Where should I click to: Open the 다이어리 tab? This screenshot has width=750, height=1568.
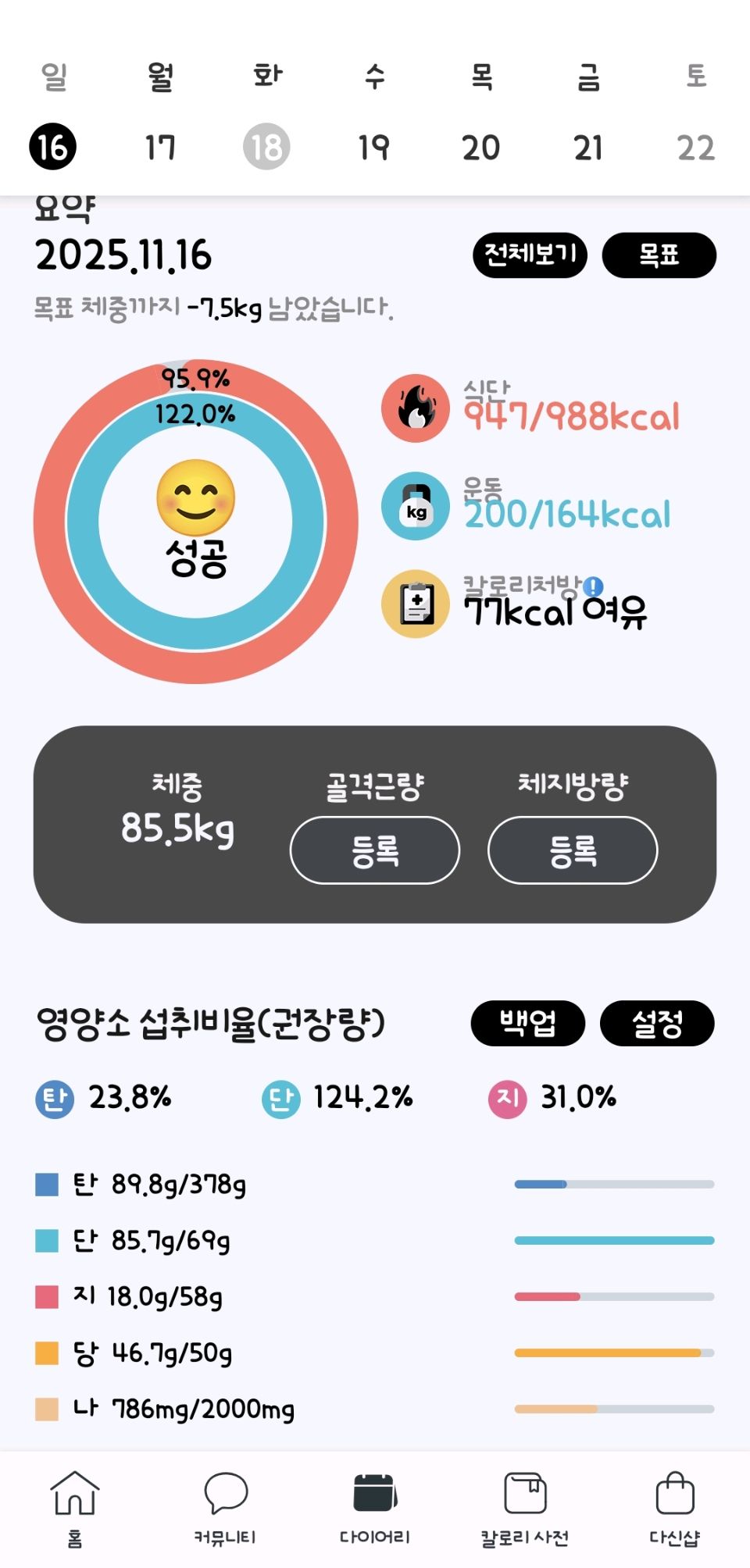pyautogui.click(x=375, y=1507)
